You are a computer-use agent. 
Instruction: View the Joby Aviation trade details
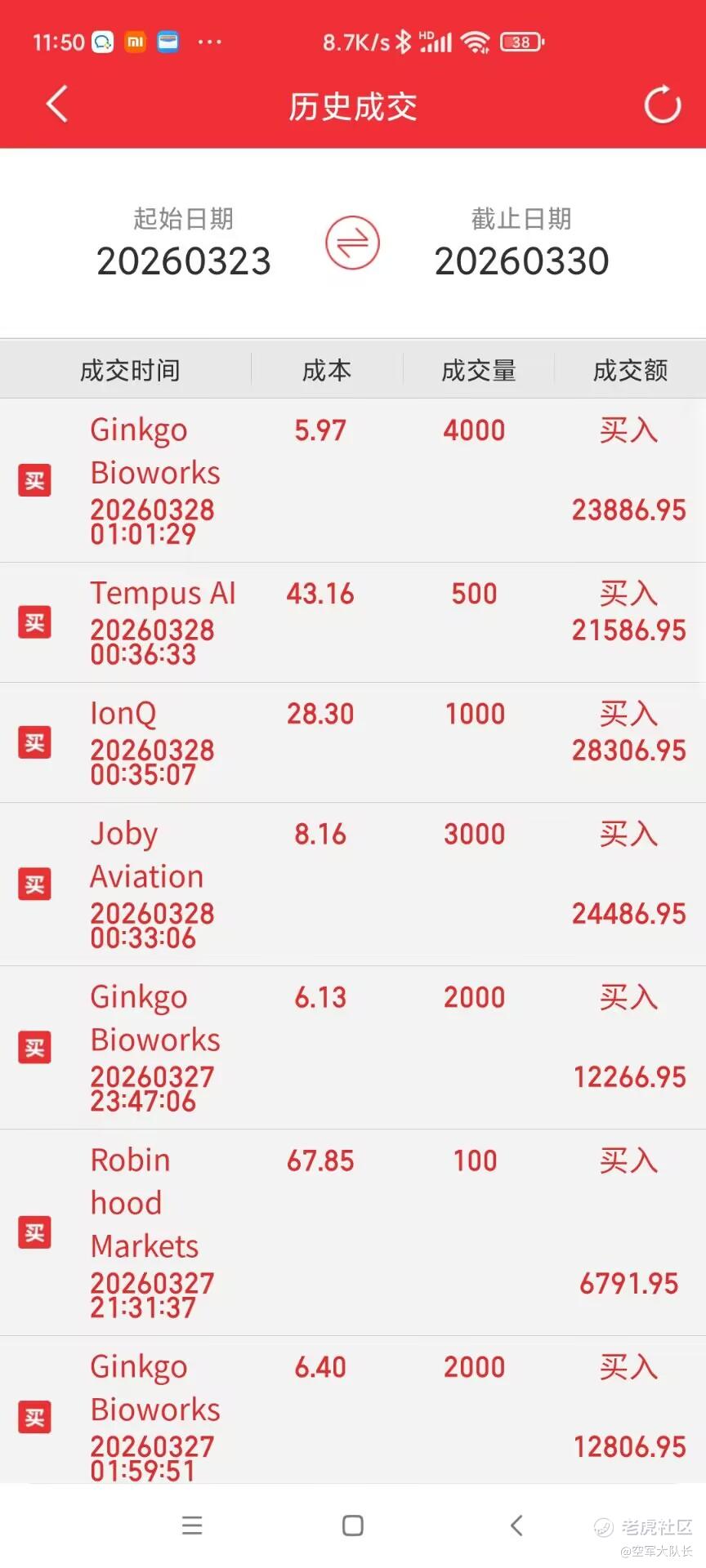click(353, 884)
